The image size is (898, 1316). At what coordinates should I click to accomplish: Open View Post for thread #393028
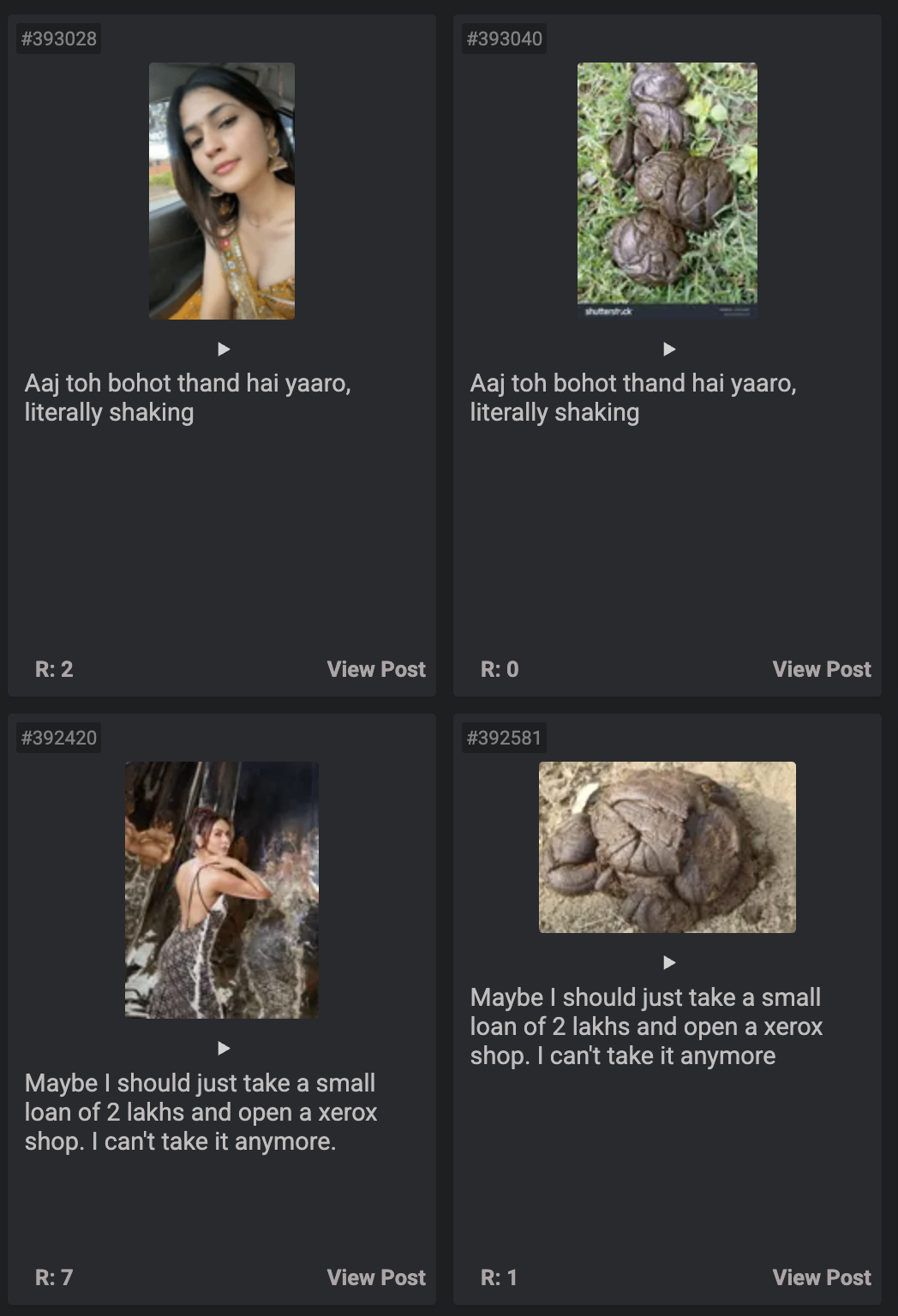(x=375, y=669)
